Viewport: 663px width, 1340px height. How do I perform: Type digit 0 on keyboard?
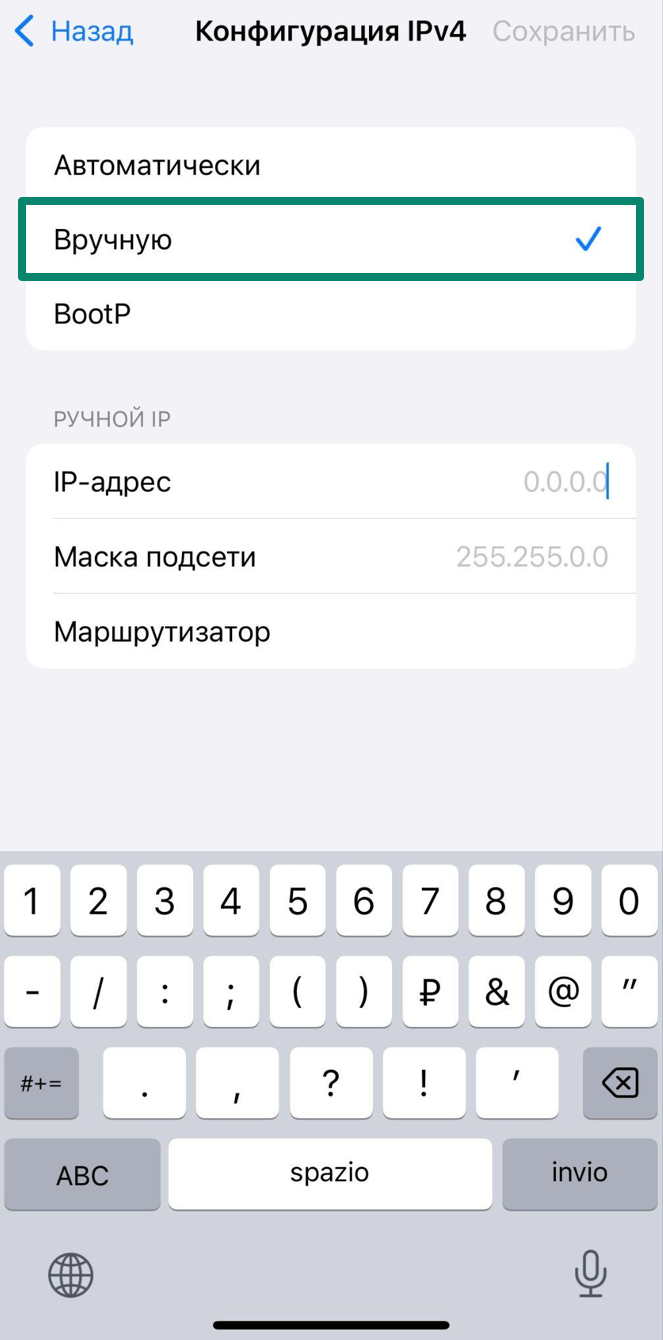click(x=629, y=902)
